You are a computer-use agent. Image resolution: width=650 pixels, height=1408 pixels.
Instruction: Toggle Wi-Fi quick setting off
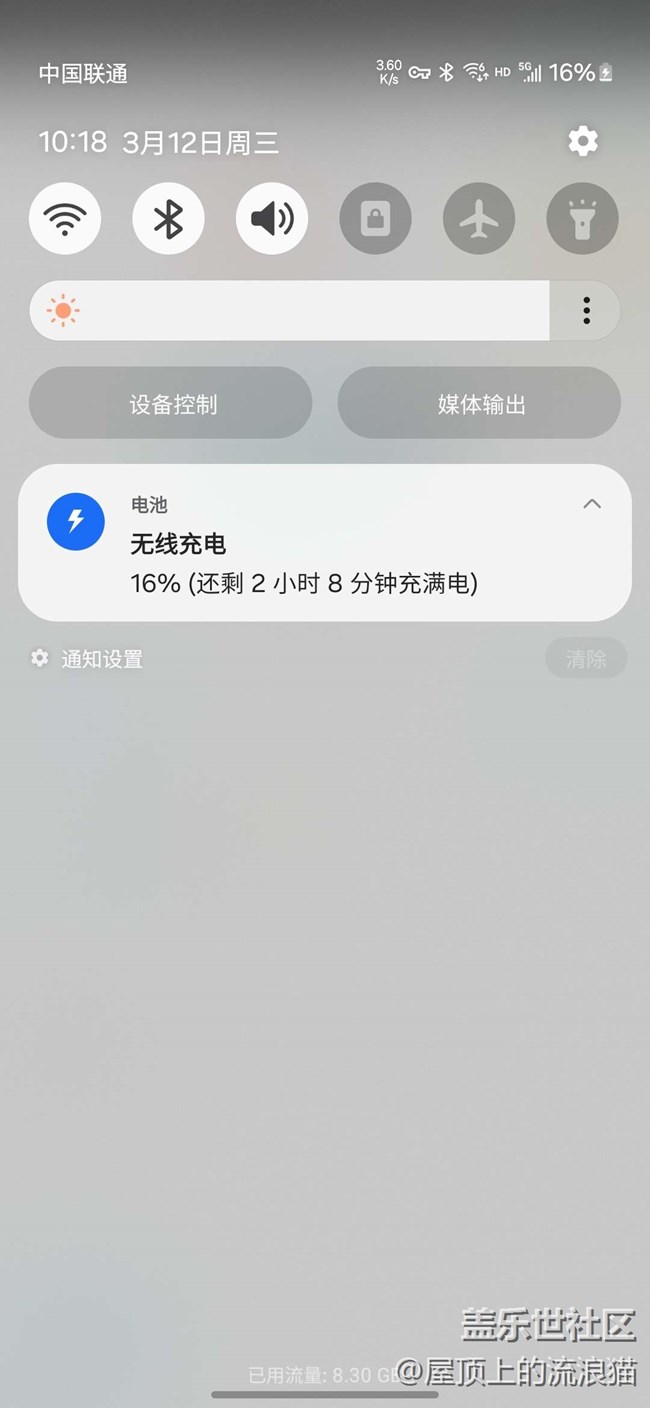[x=65, y=218]
